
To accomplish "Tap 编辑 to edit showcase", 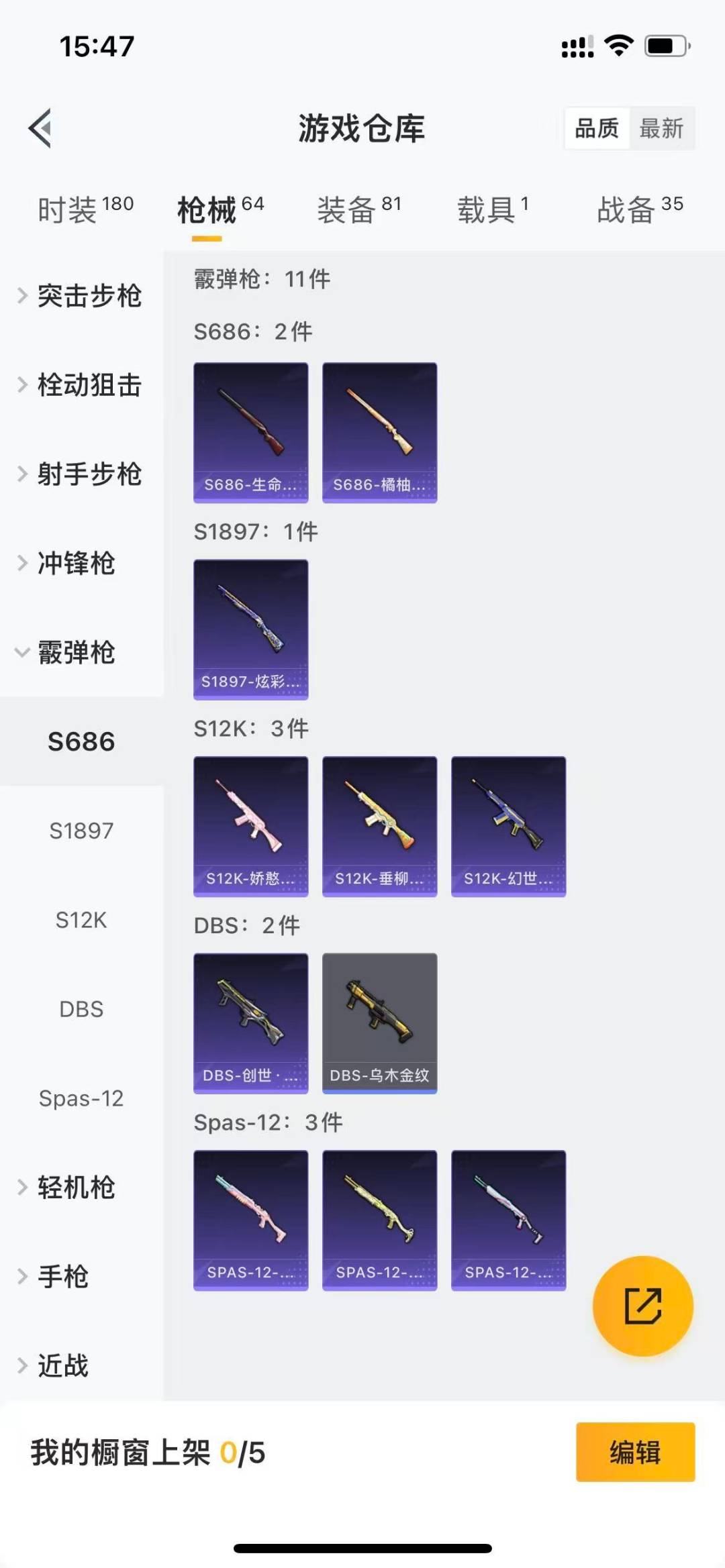I will click(x=635, y=1452).
